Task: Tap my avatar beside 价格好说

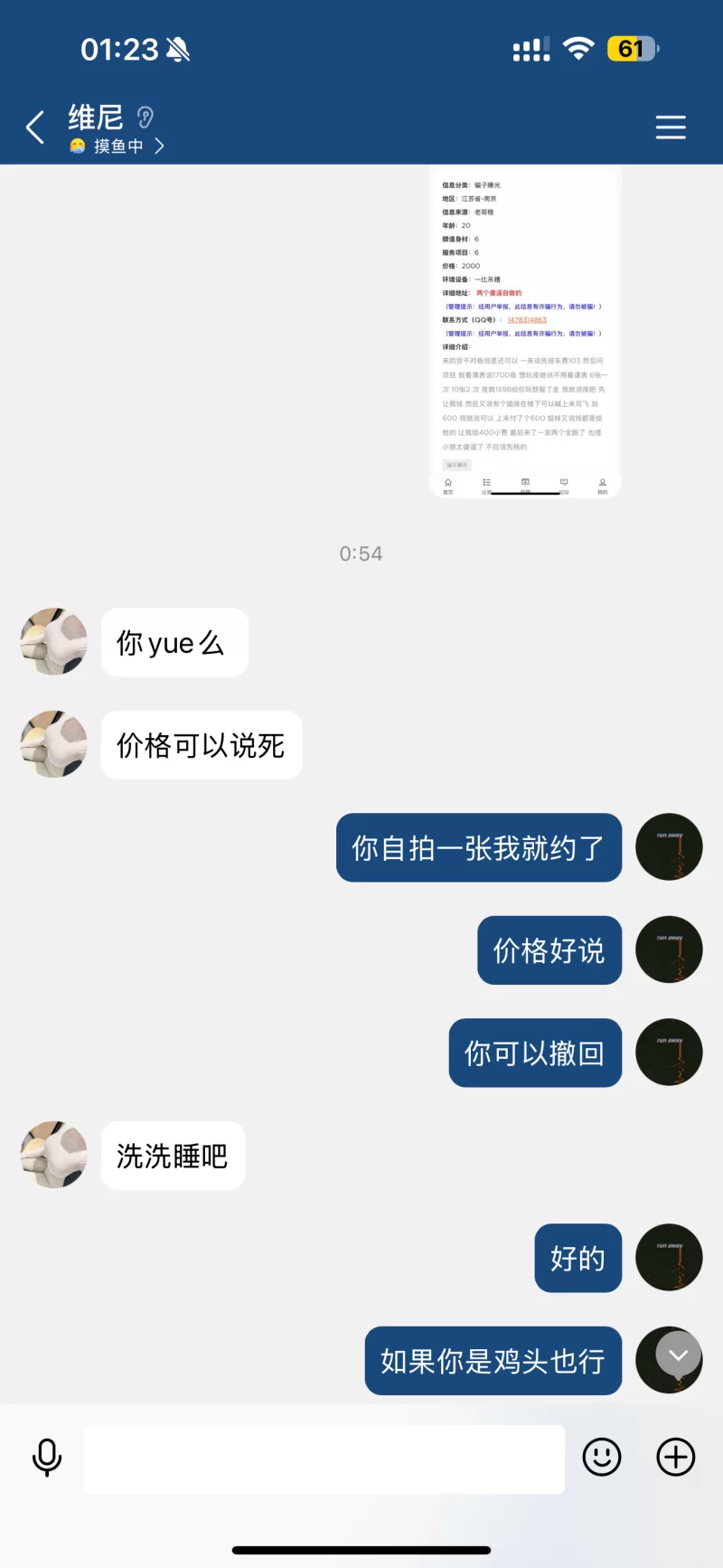Action: (669, 949)
